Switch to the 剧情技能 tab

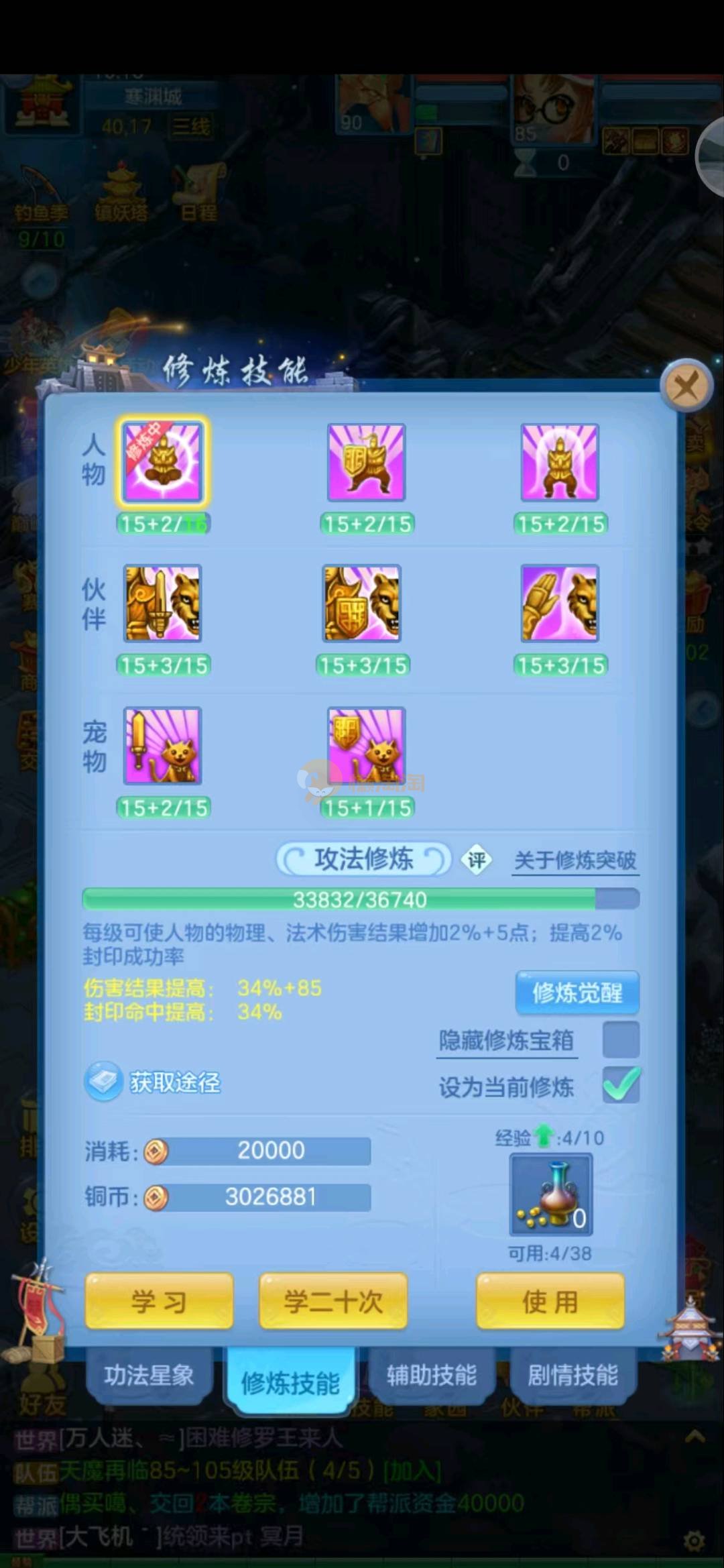tap(572, 1376)
